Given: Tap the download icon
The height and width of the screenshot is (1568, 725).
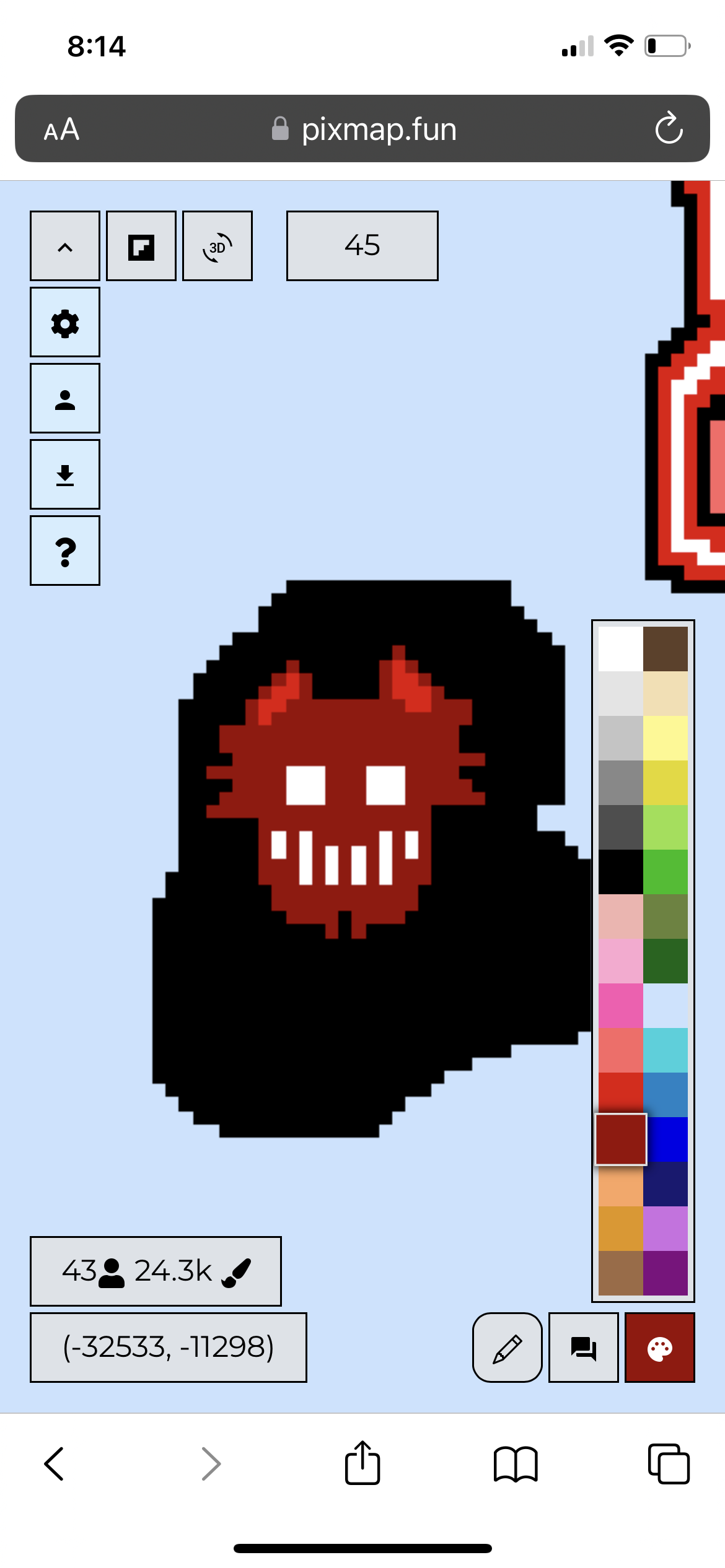Looking at the screenshot, I should [65, 474].
